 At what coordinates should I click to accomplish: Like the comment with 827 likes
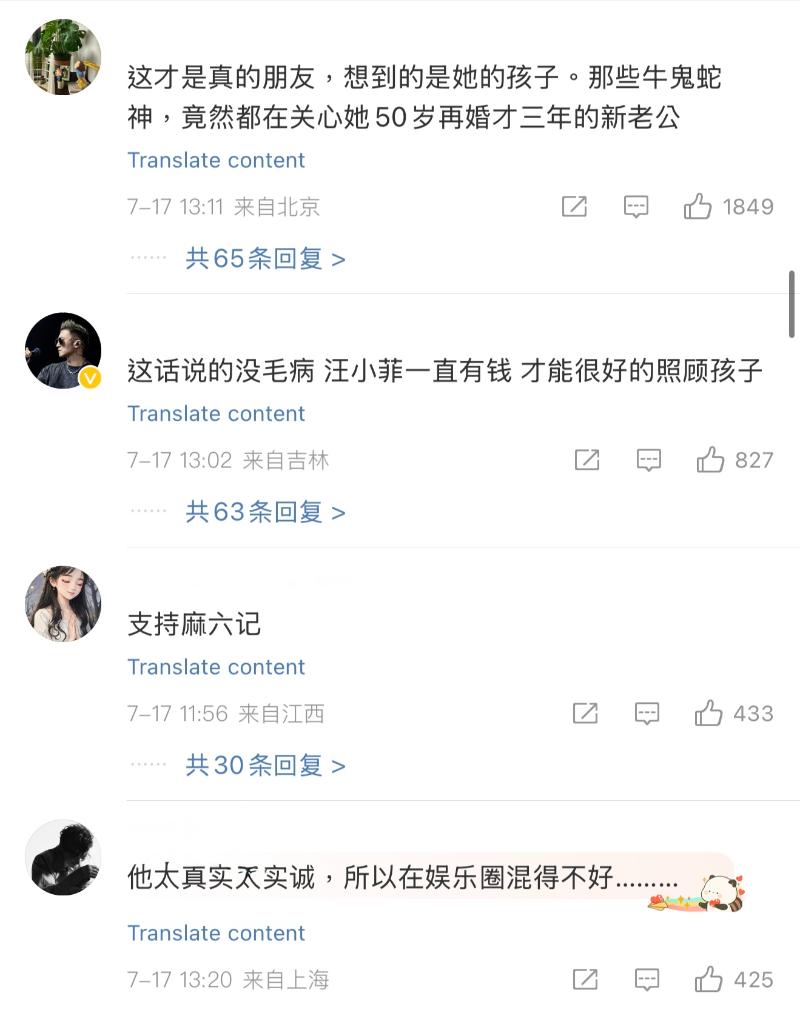coord(710,460)
